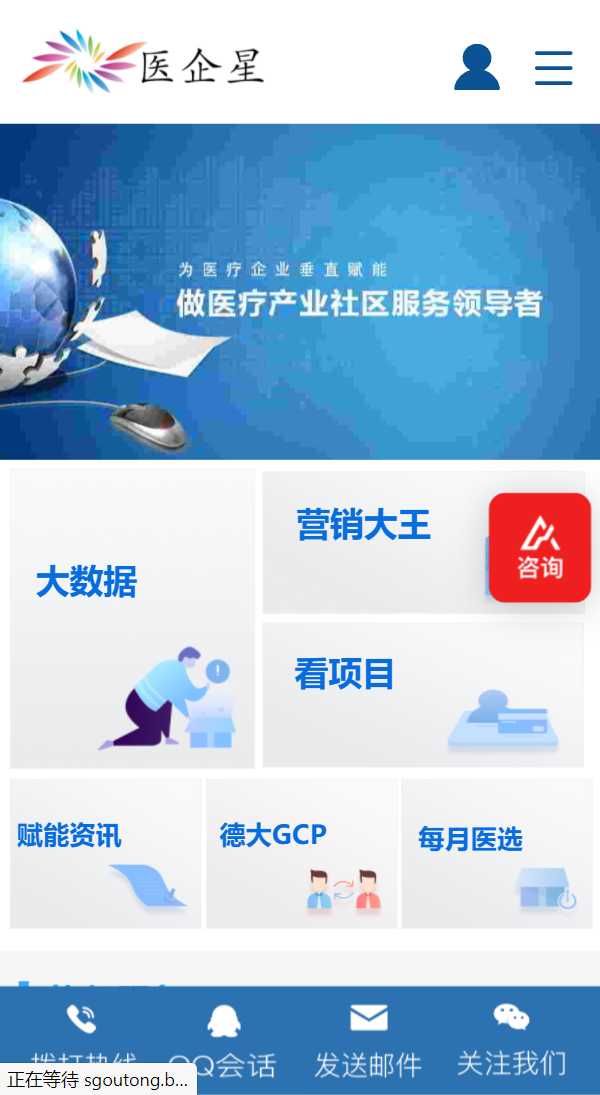Image resolution: width=600 pixels, height=1095 pixels.
Task: Open the hamburger menu
Action: (553, 68)
